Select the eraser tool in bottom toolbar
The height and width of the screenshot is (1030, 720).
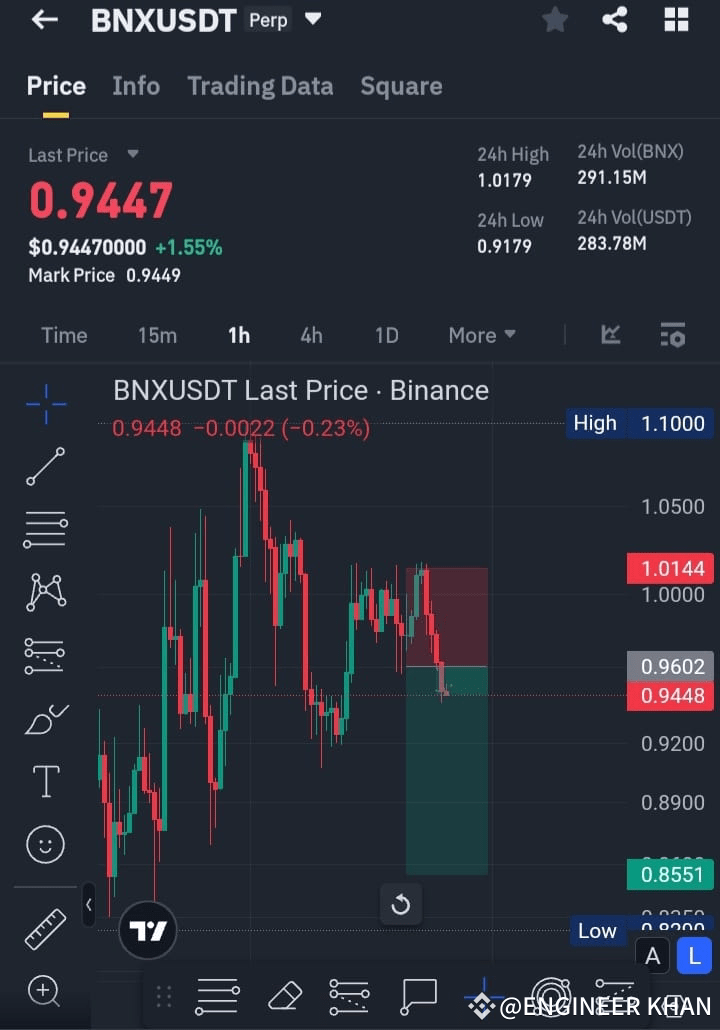coord(284,995)
